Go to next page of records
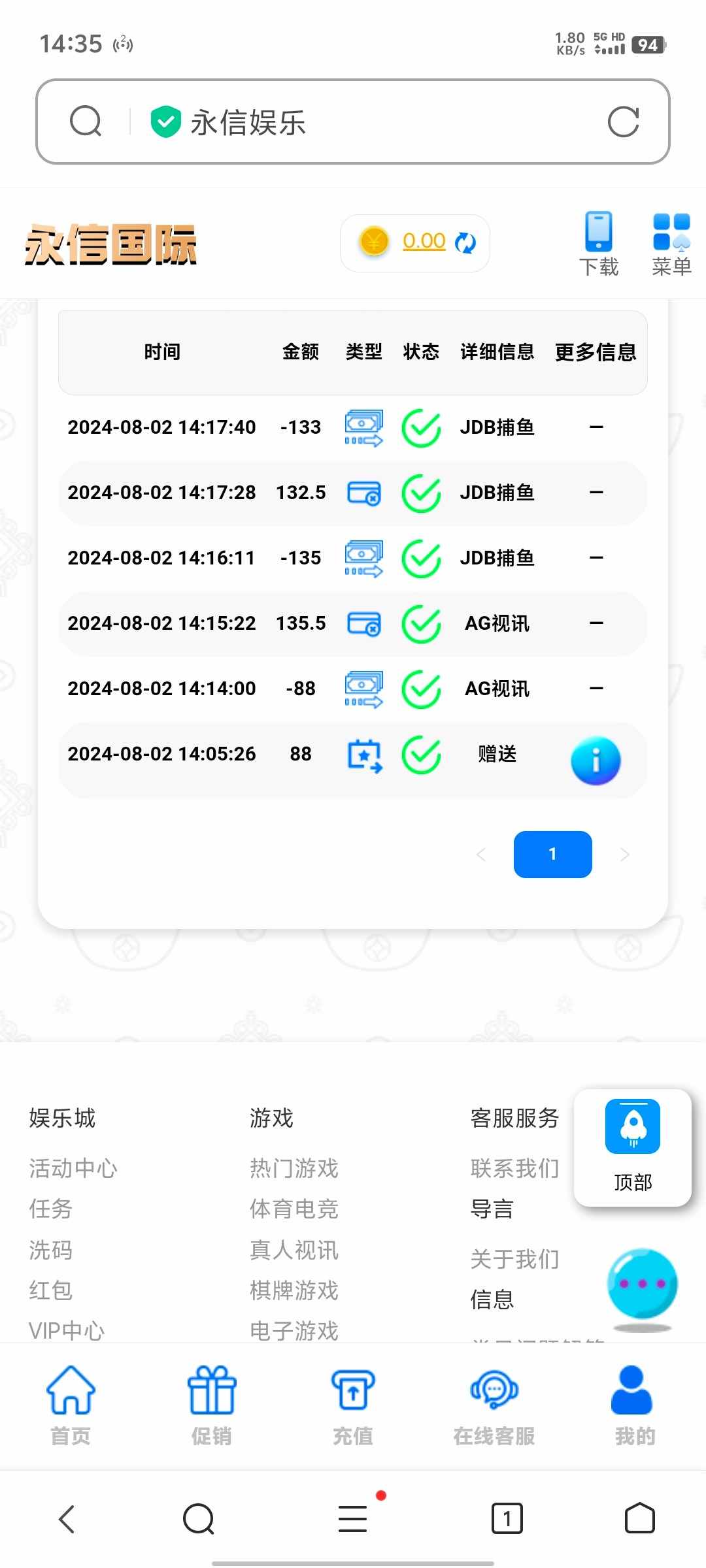This screenshot has width=706, height=1568. click(x=625, y=855)
